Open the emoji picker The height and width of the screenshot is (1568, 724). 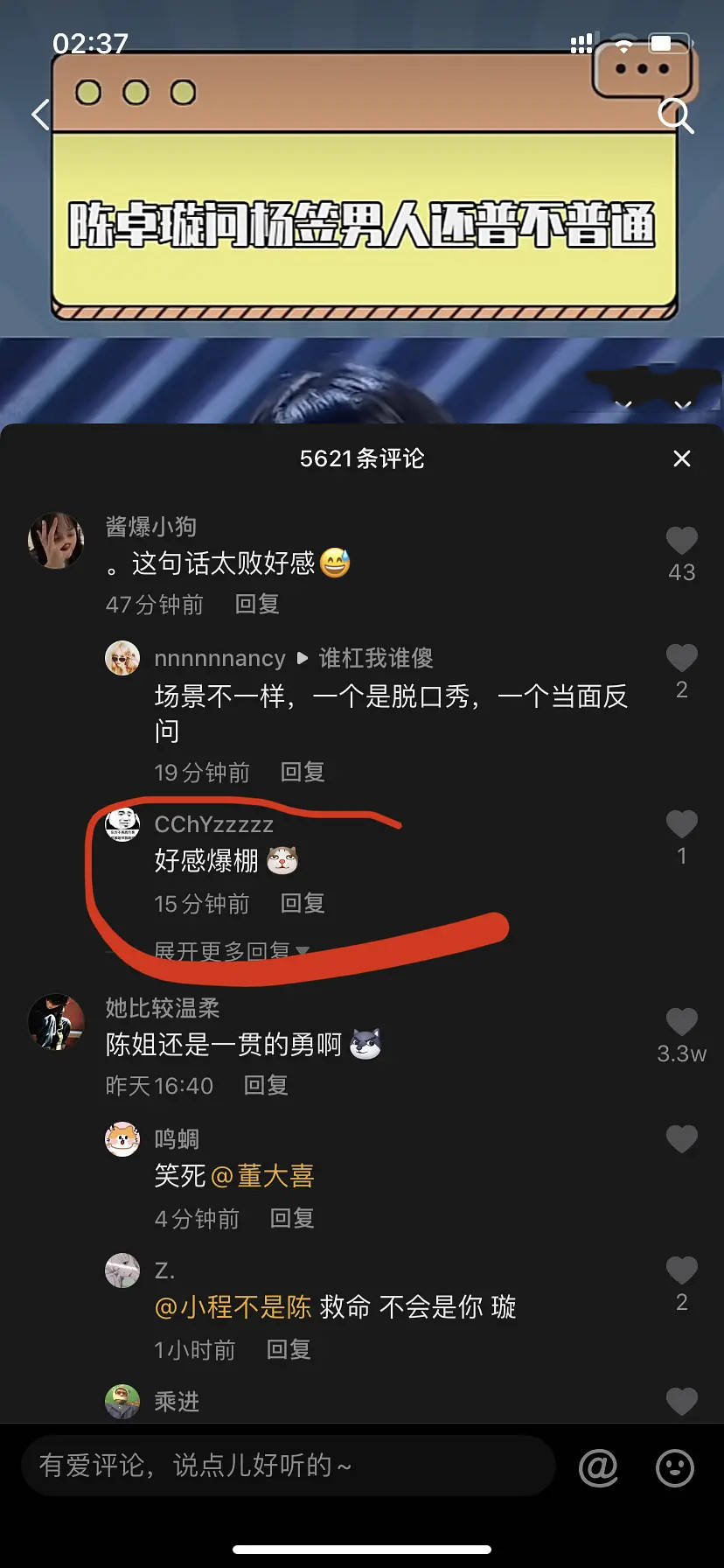tap(675, 1467)
